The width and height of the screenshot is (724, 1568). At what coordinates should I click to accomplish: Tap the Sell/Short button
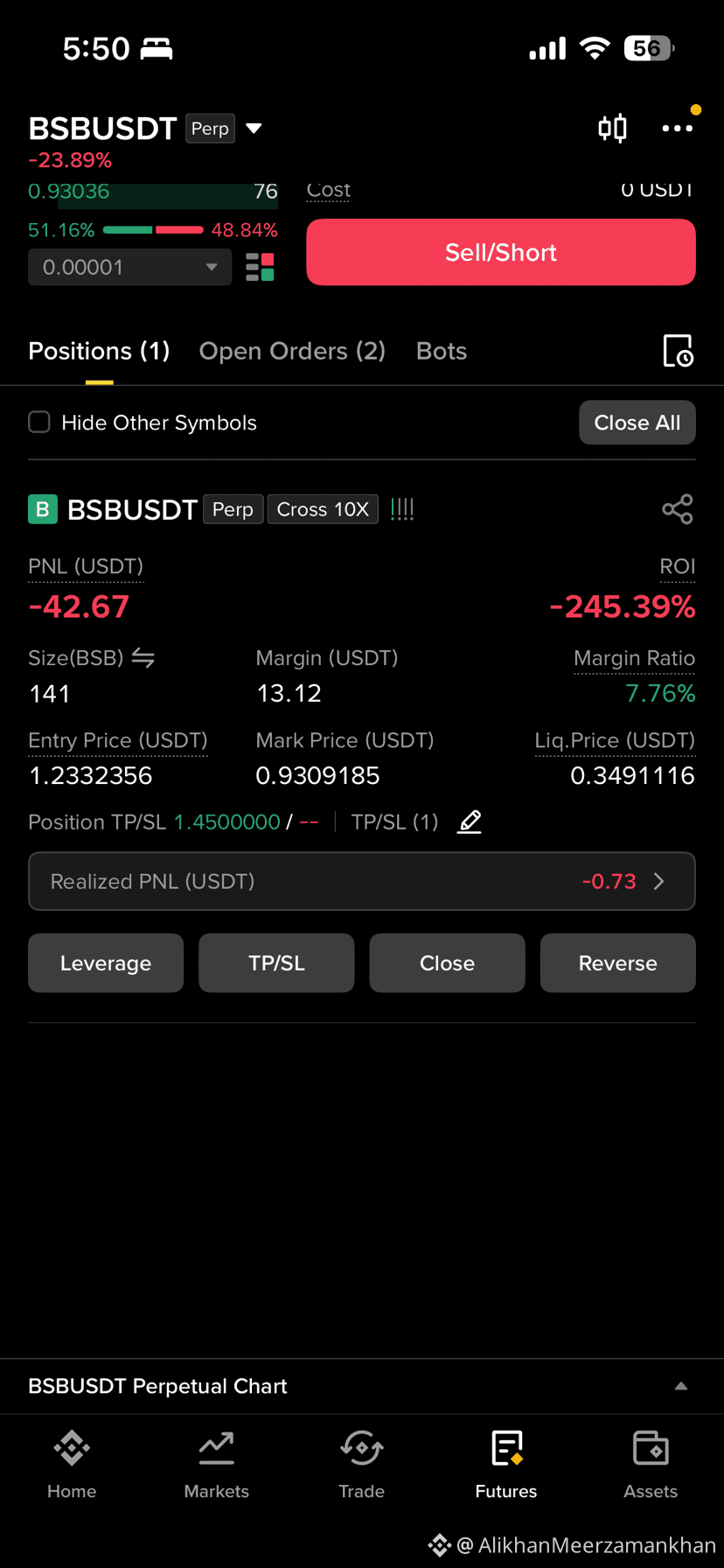501,252
